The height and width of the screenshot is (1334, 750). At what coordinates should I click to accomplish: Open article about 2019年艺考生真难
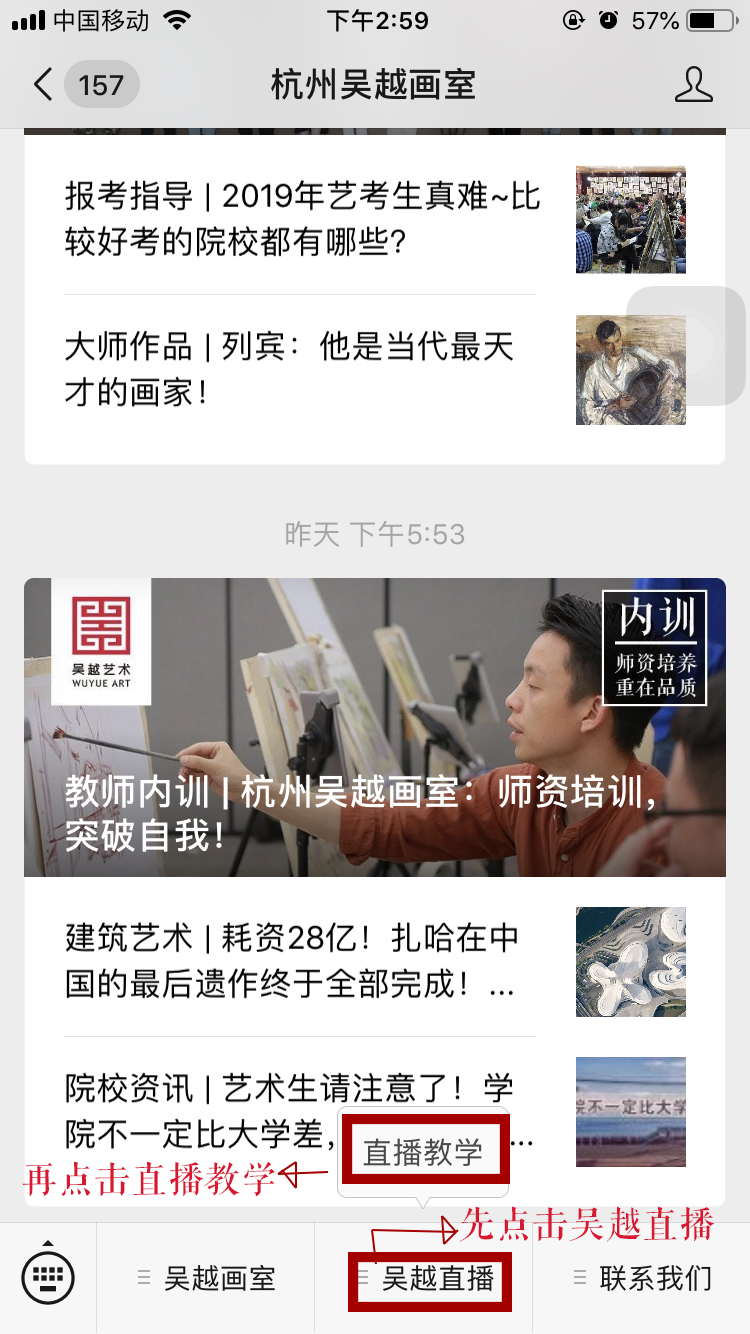coord(375,219)
